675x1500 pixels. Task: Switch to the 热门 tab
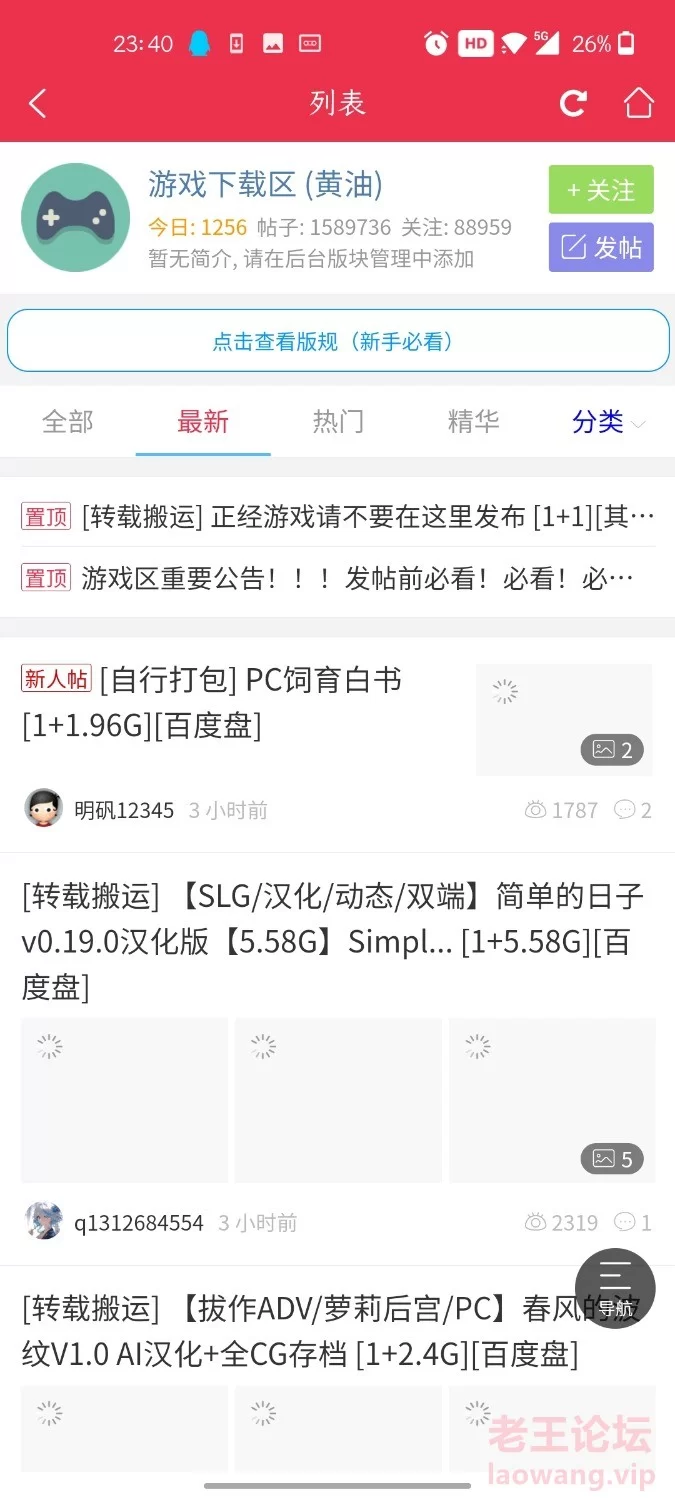338,422
